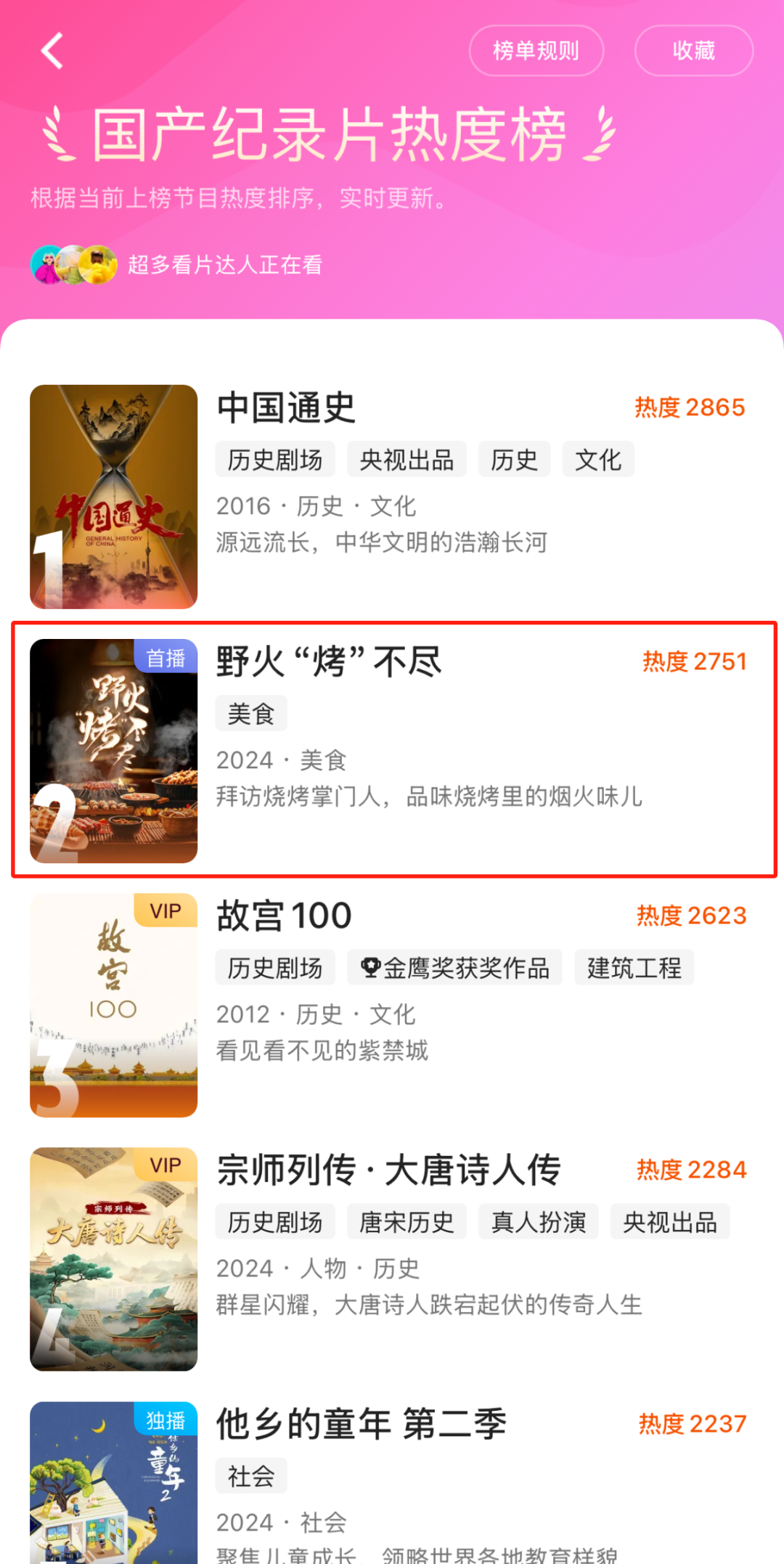Tap the 收藏 button to favorite this list

point(694,51)
